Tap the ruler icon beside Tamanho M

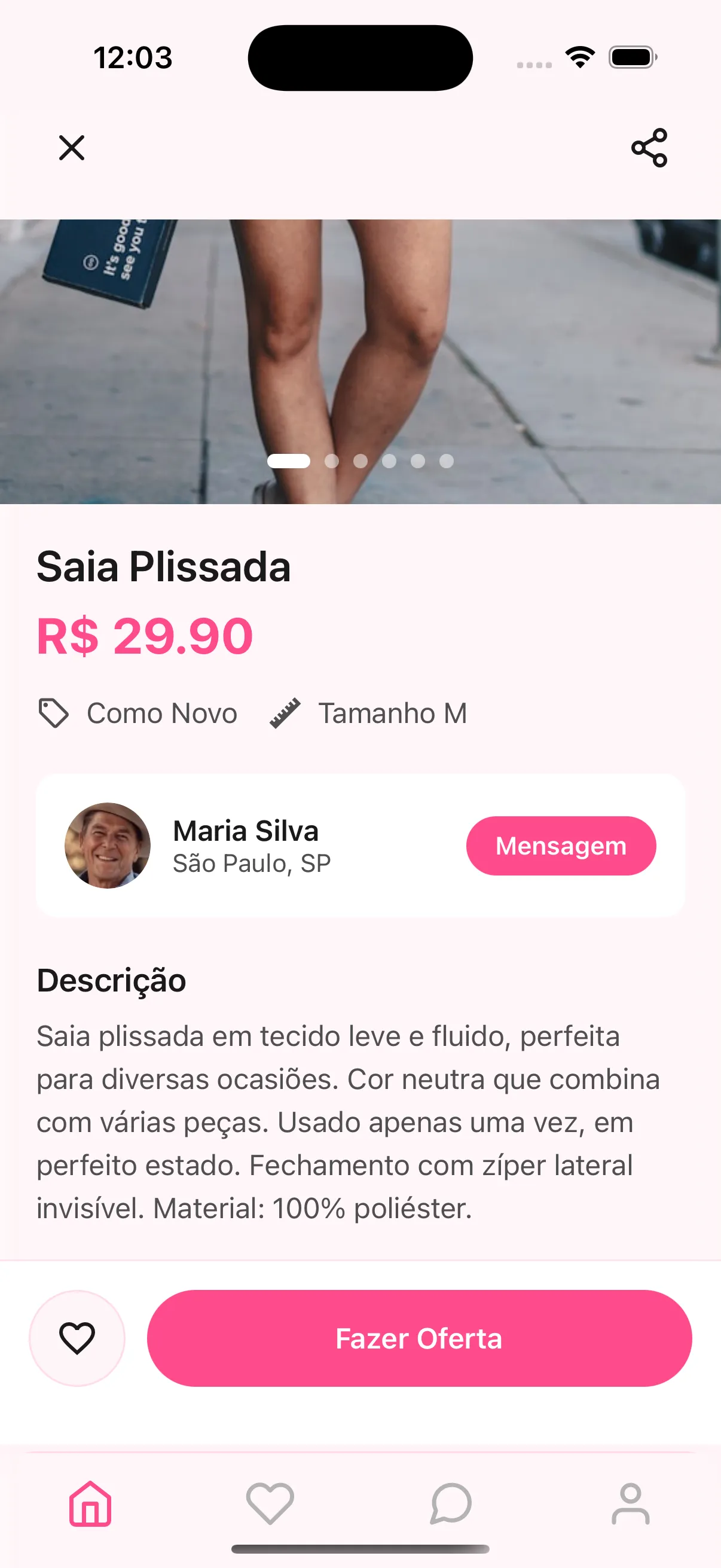click(x=286, y=712)
